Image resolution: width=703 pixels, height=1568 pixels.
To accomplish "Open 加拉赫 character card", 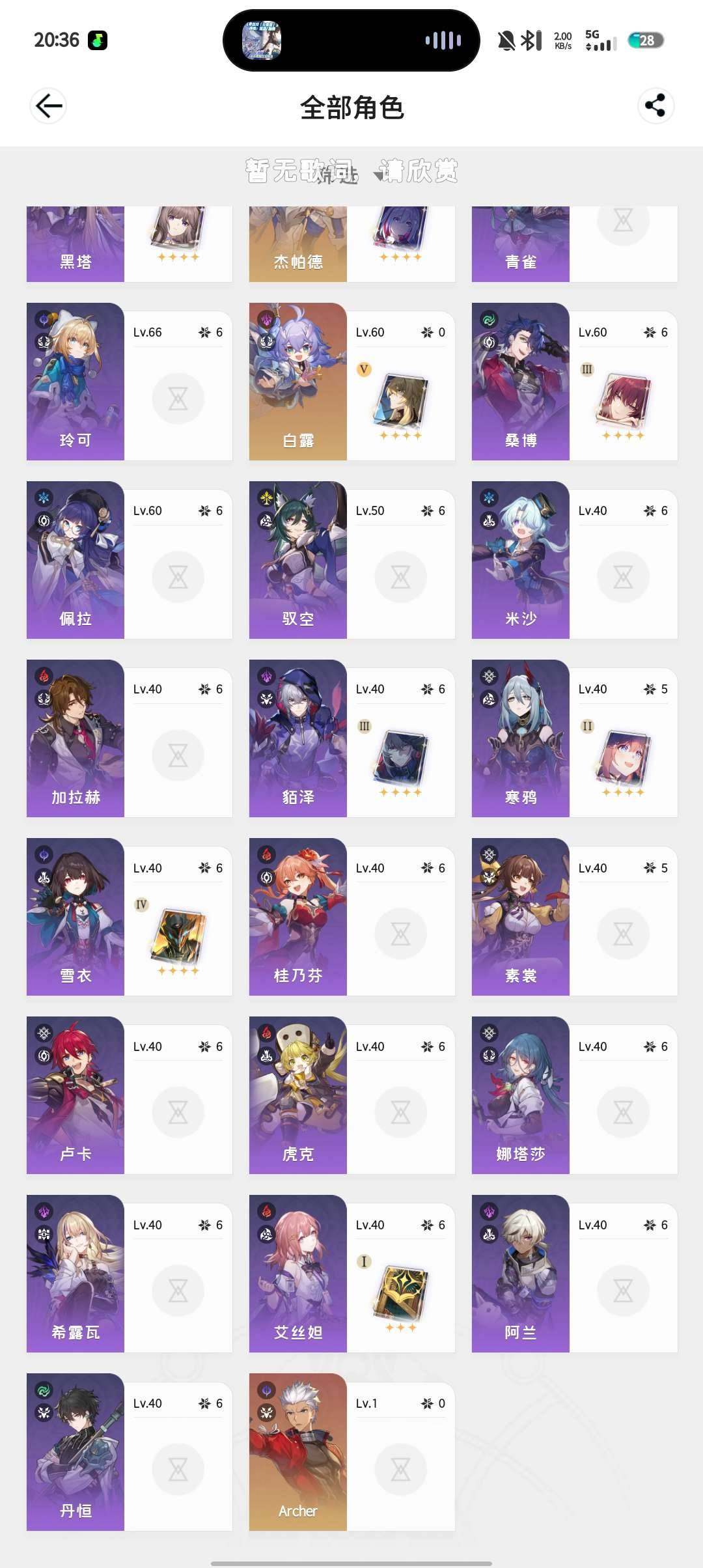I will click(x=76, y=738).
